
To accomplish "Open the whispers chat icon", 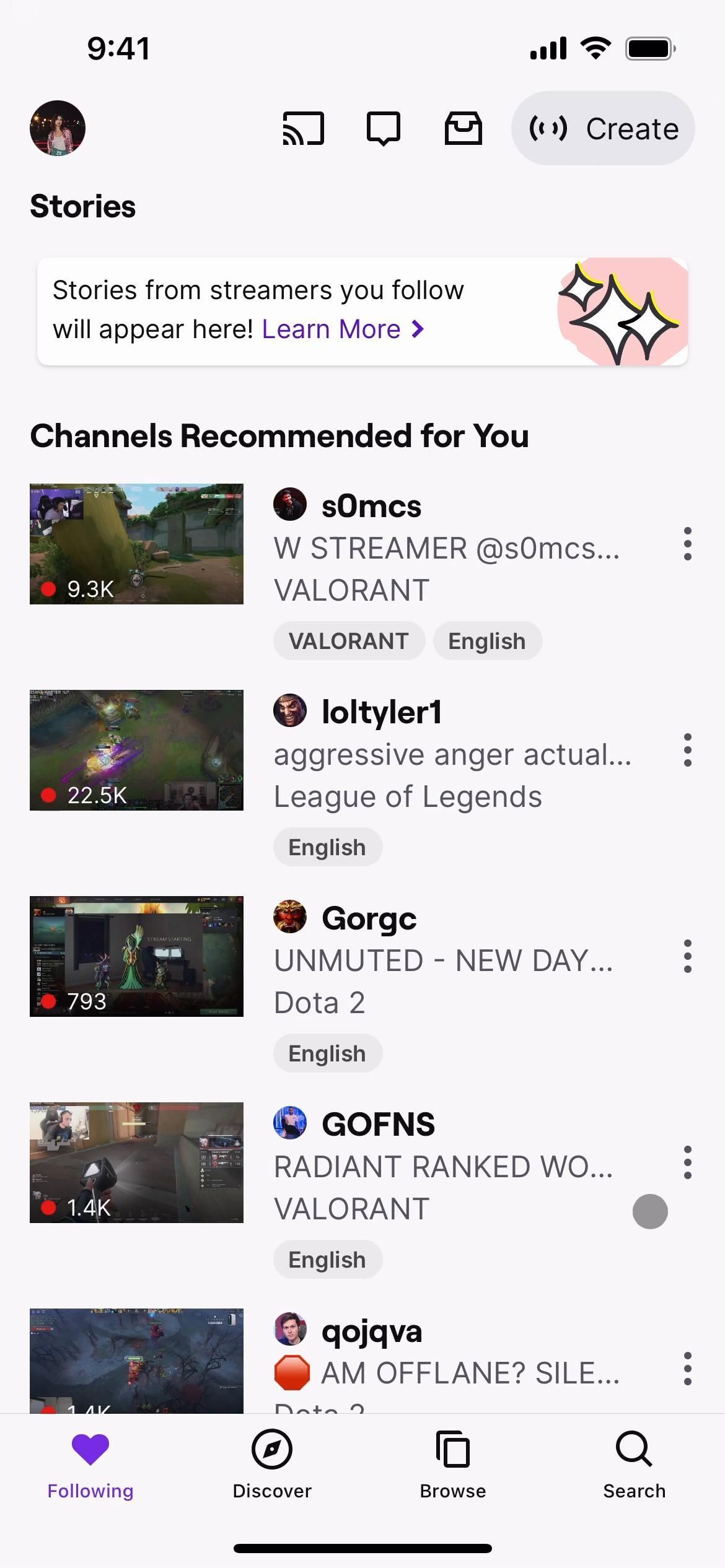I will pos(383,128).
